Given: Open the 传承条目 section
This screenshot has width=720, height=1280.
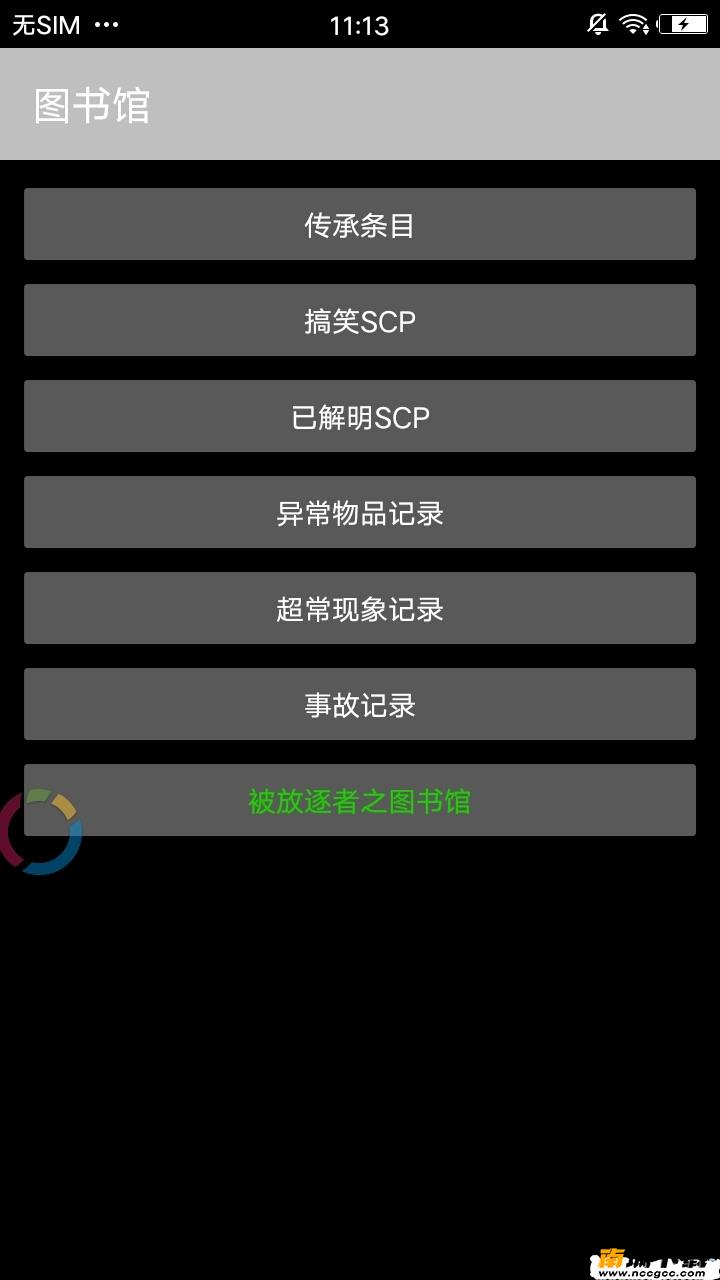Looking at the screenshot, I should point(360,224).
